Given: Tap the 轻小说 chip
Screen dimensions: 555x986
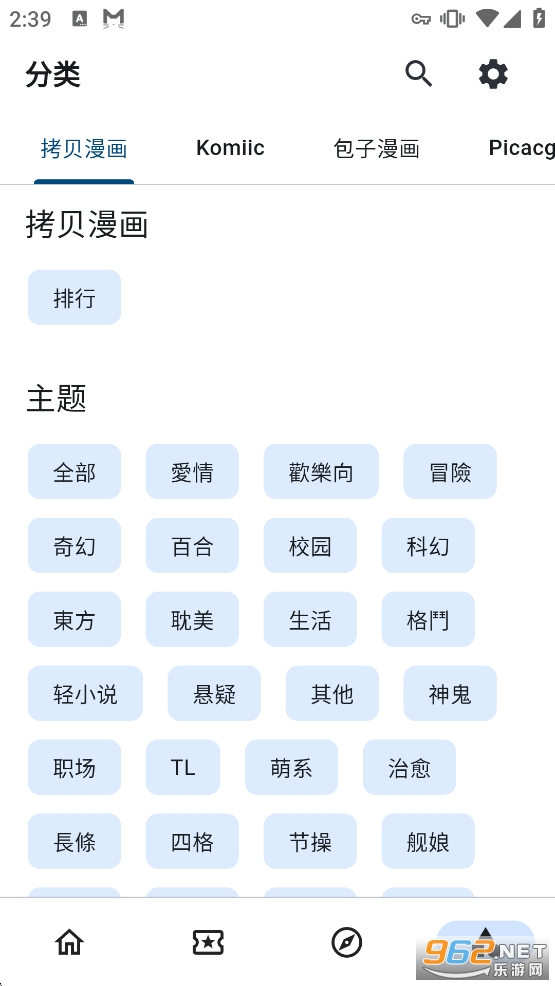Looking at the screenshot, I should tap(85, 694).
